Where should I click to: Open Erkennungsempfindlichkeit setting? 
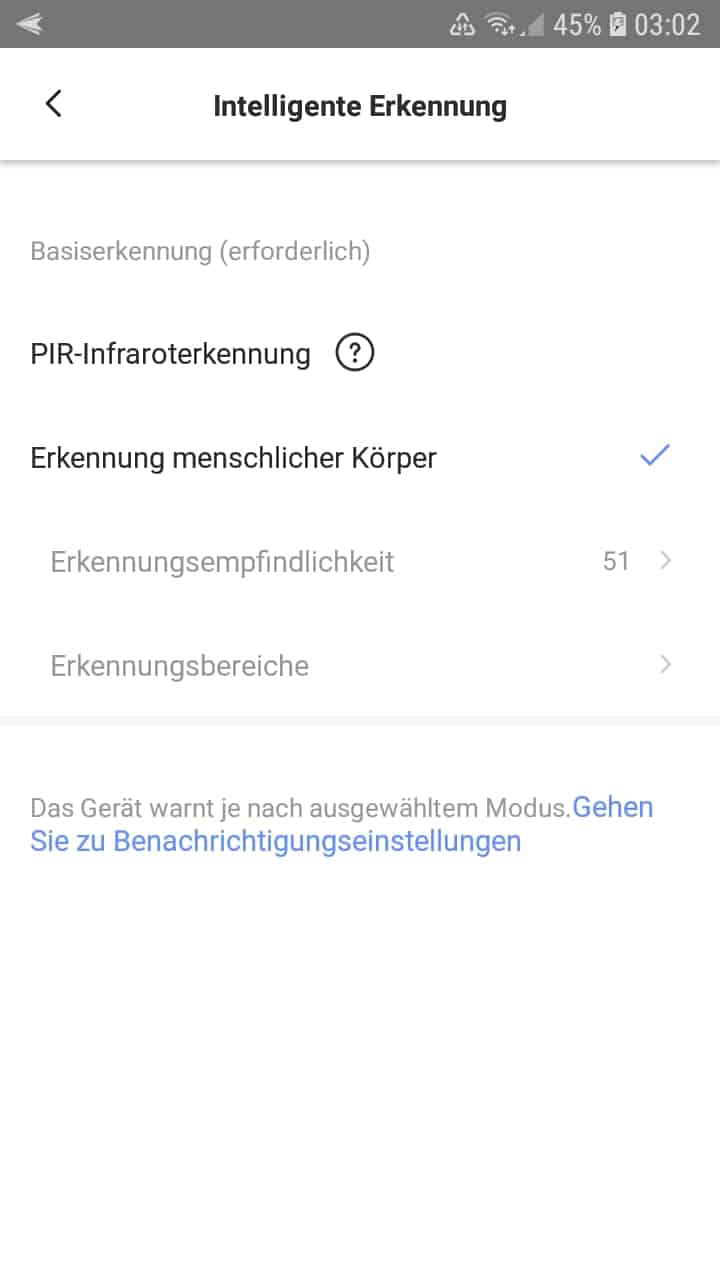pos(360,562)
